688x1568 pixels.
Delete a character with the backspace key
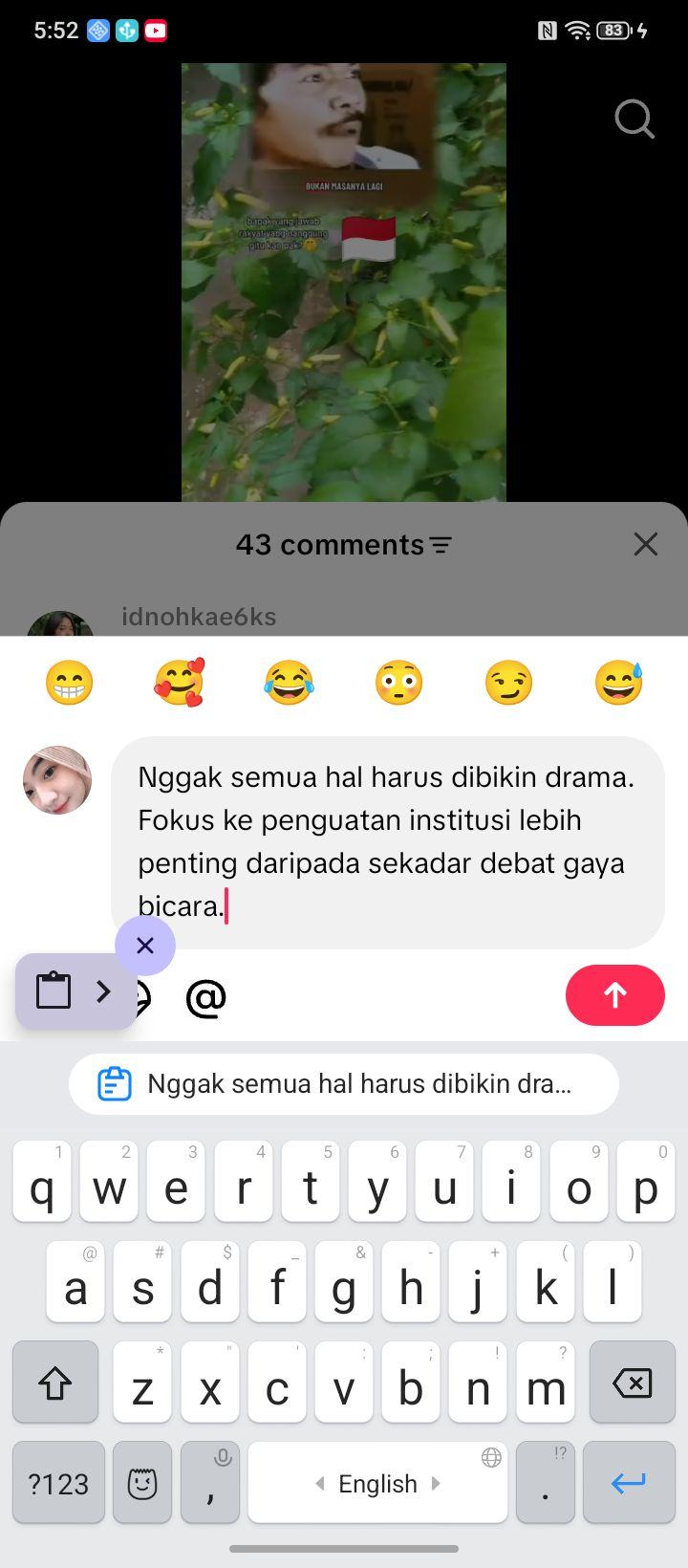(632, 1382)
